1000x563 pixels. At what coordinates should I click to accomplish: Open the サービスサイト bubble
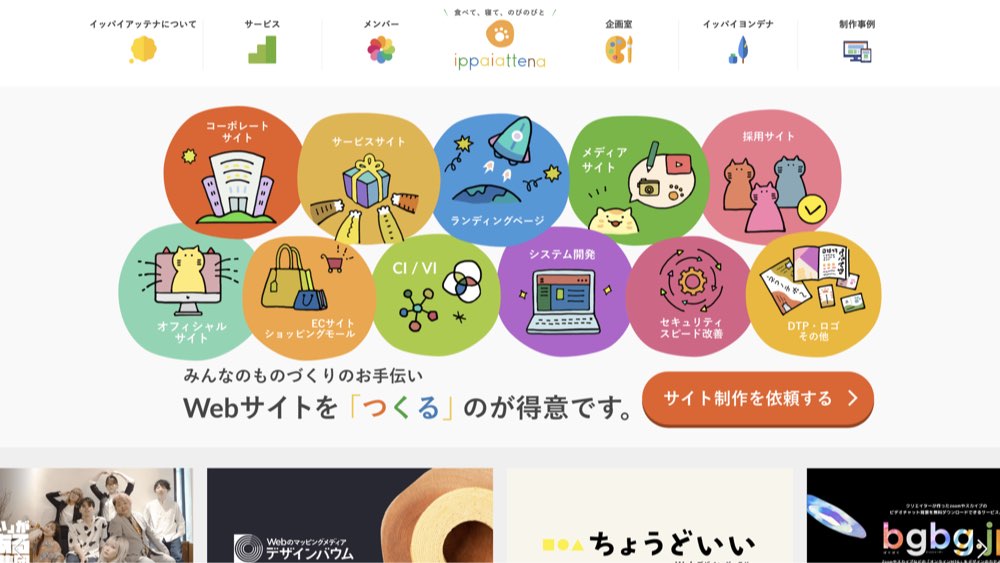(x=368, y=180)
